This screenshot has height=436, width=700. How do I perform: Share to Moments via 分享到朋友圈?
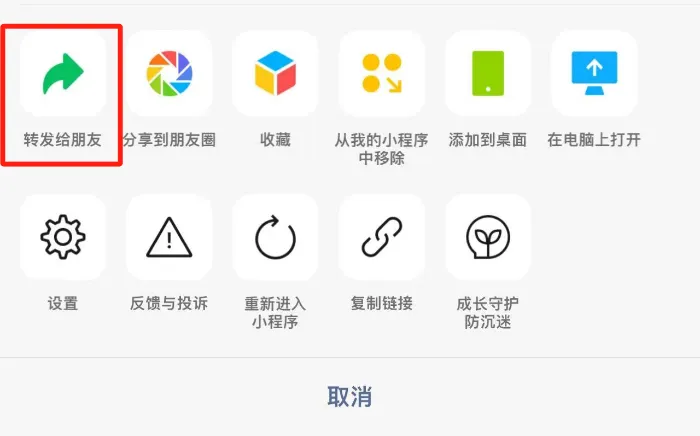coord(169,73)
